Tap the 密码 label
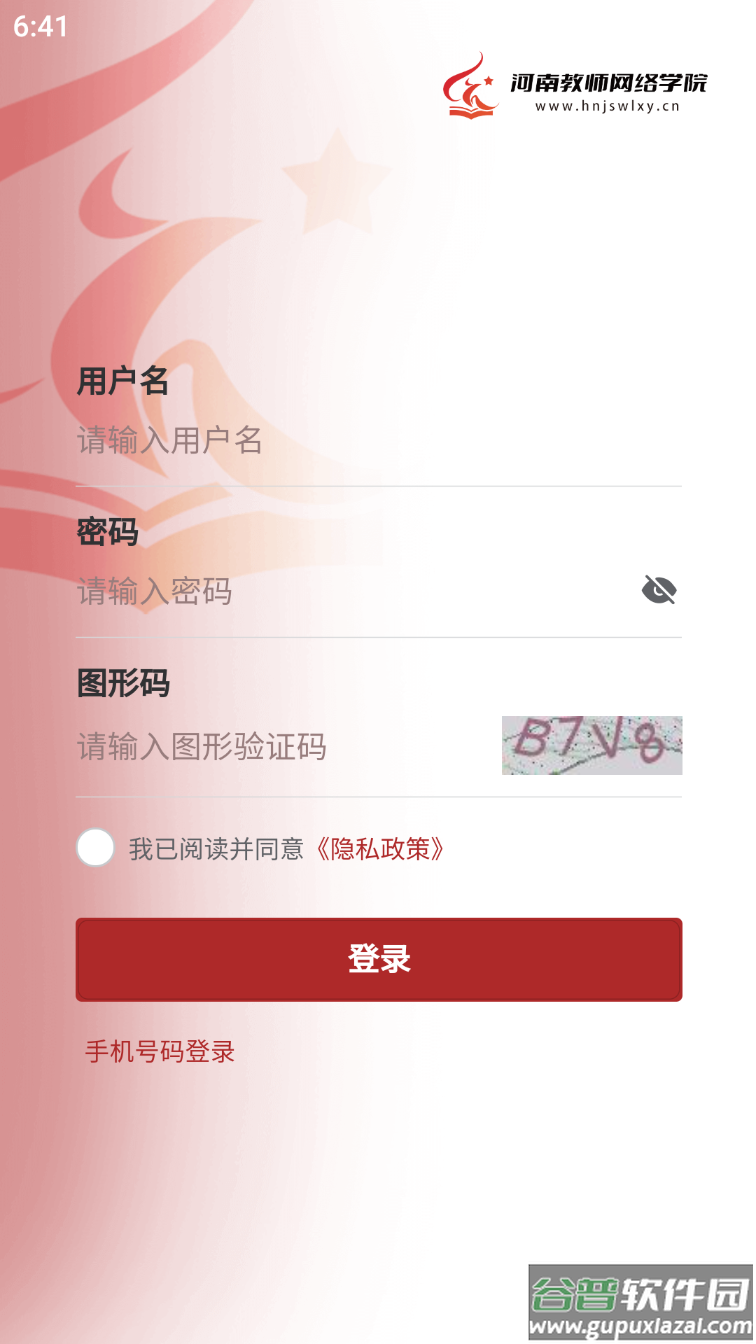 [x=106, y=533]
